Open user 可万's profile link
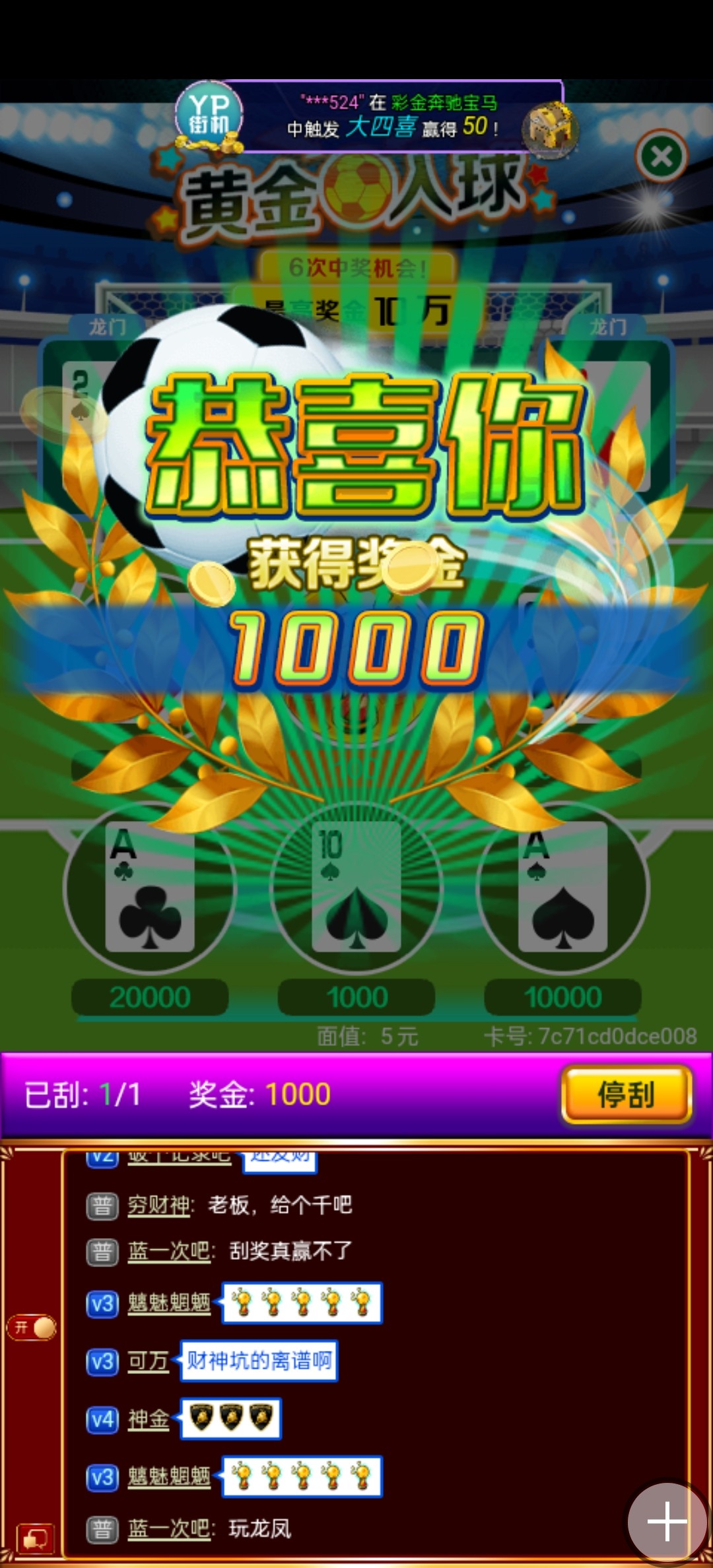Image resolution: width=713 pixels, height=1568 pixels. 148,1361
